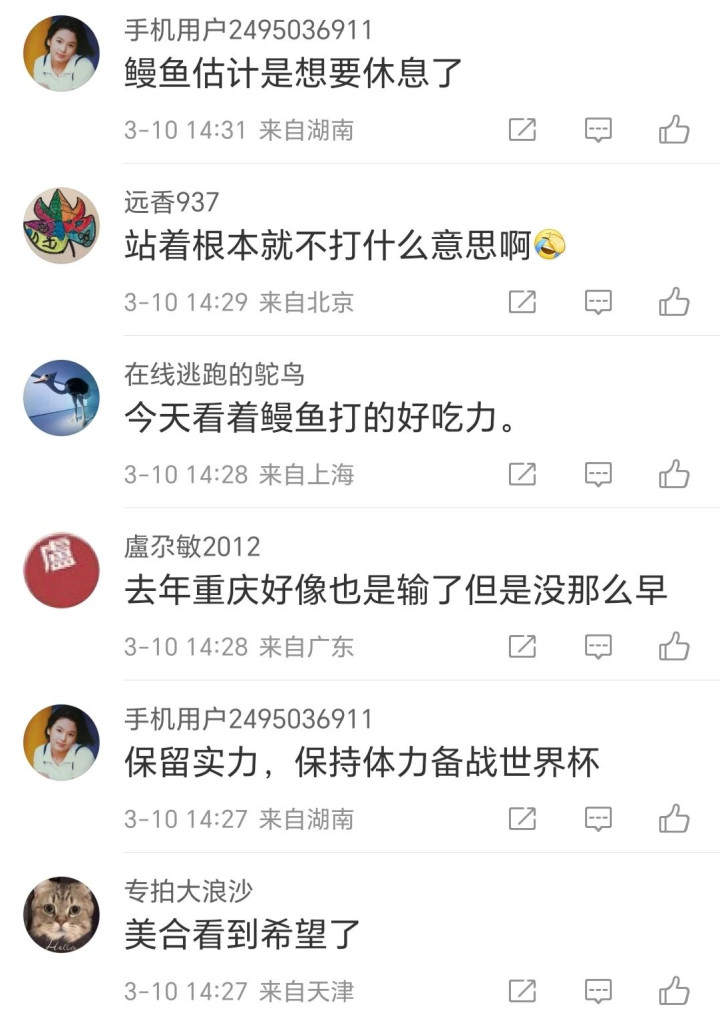Open 盧尕敏2012's profile avatar
The height and width of the screenshot is (1021, 720).
coord(61,570)
